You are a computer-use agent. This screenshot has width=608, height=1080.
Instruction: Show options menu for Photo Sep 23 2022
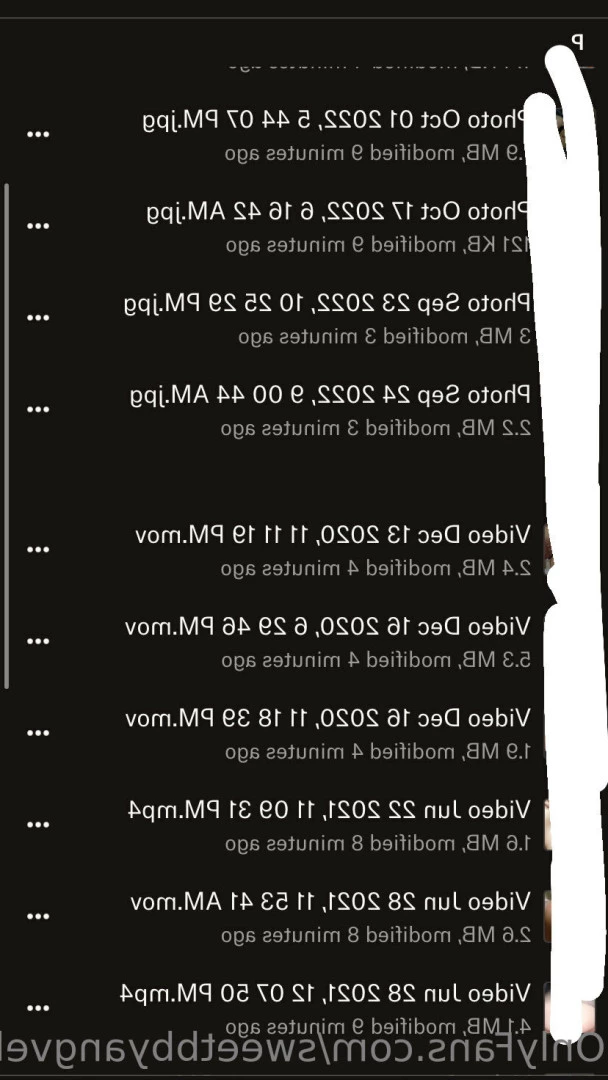(x=38, y=318)
